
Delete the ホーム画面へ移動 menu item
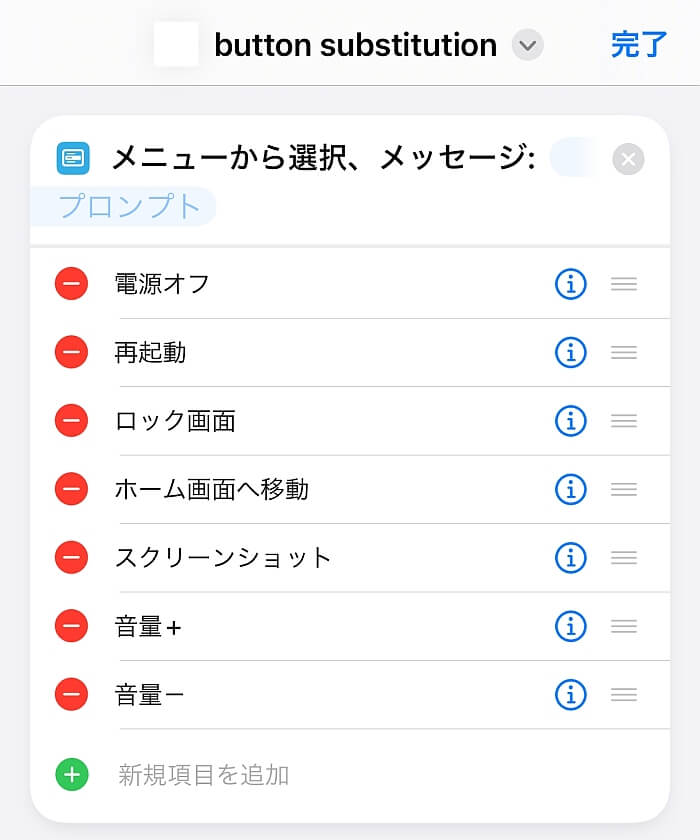tap(71, 489)
